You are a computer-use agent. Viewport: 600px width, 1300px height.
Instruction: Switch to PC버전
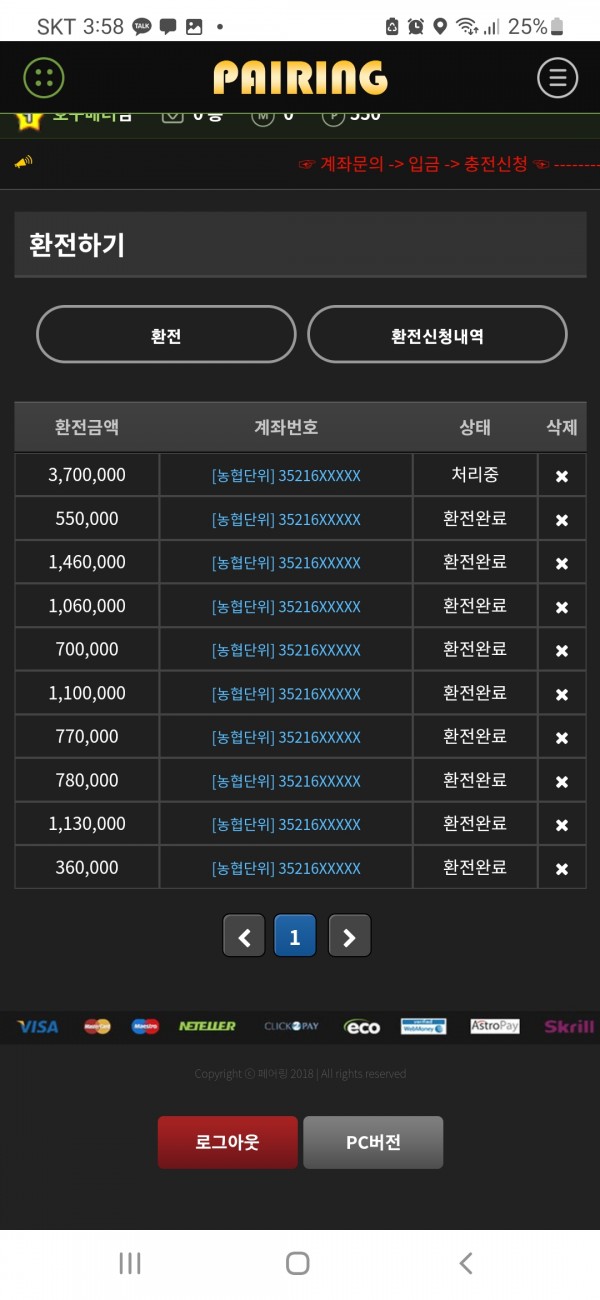(373, 1142)
